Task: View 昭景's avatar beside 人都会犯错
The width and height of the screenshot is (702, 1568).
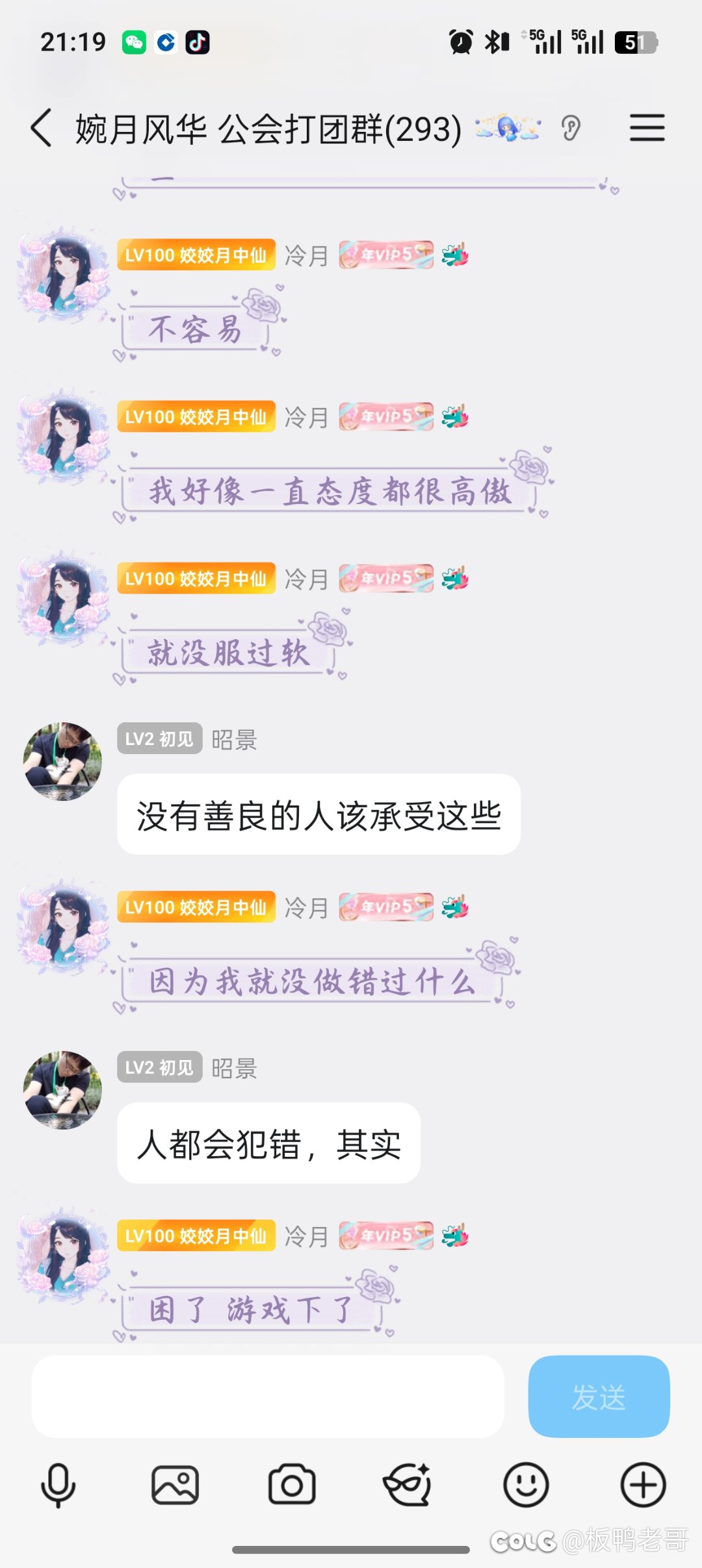Action: tap(63, 1090)
